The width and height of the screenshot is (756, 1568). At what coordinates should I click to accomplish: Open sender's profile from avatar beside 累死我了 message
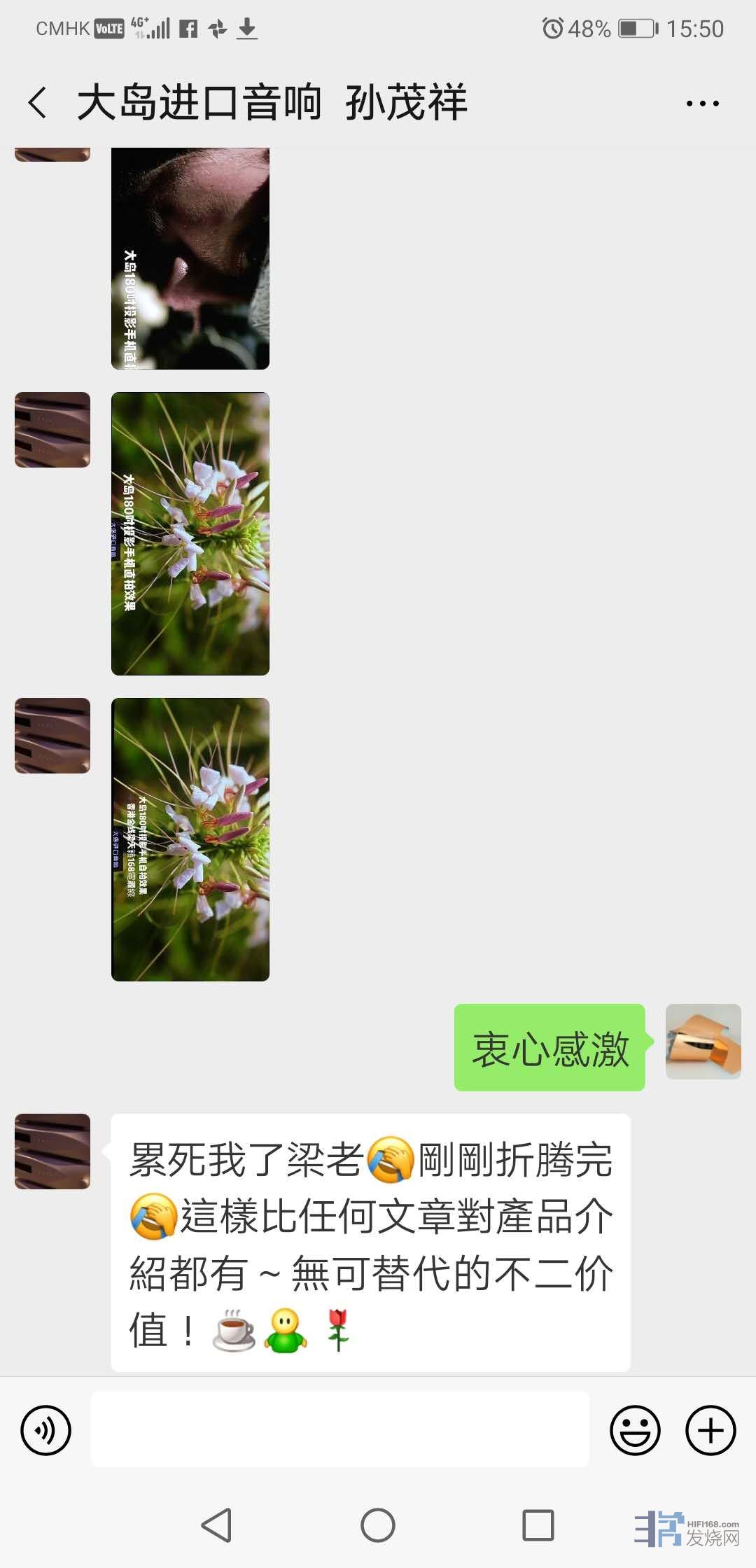pyautogui.click(x=52, y=1151)
